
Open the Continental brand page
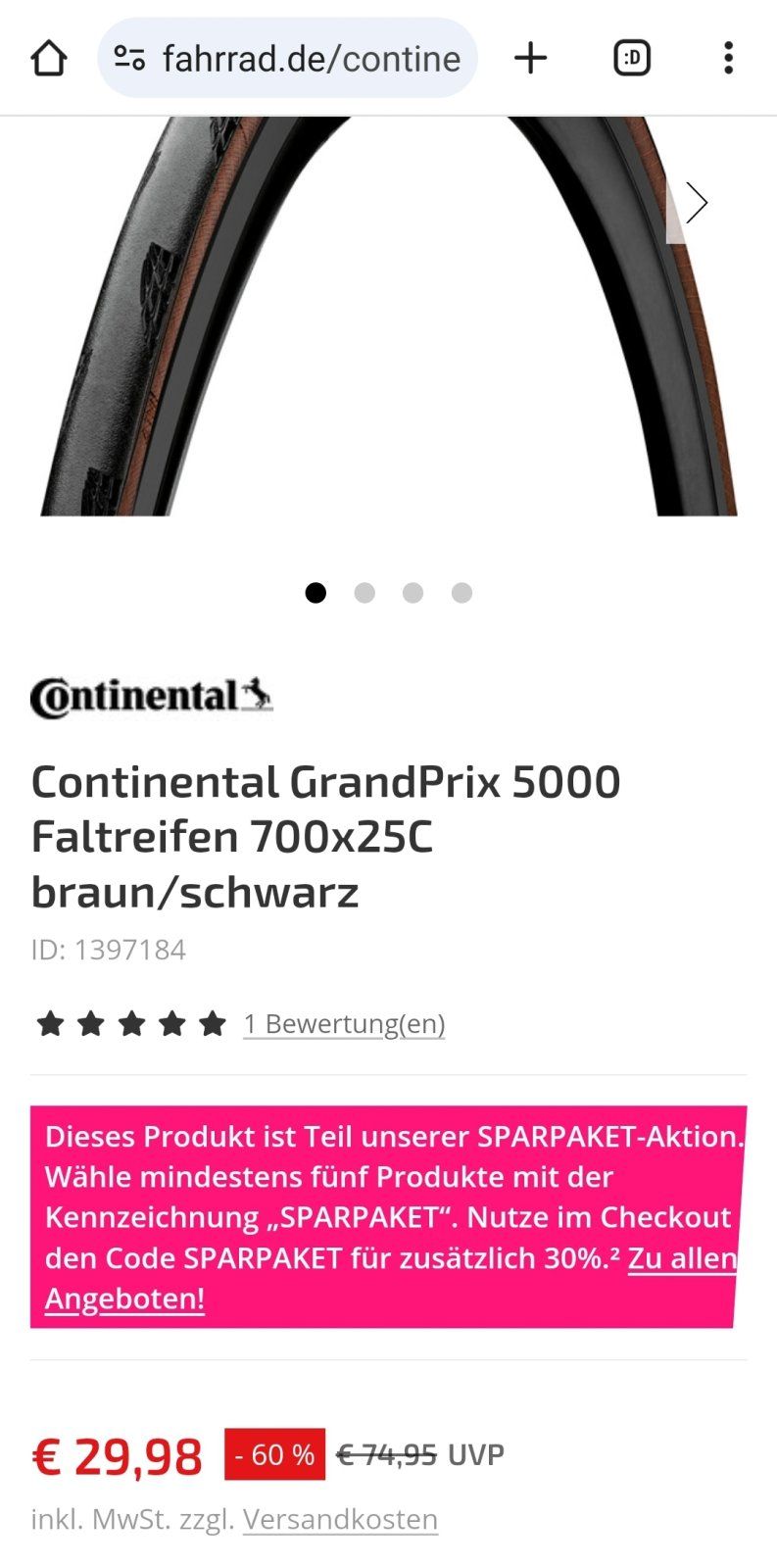[x=152, y=697]
